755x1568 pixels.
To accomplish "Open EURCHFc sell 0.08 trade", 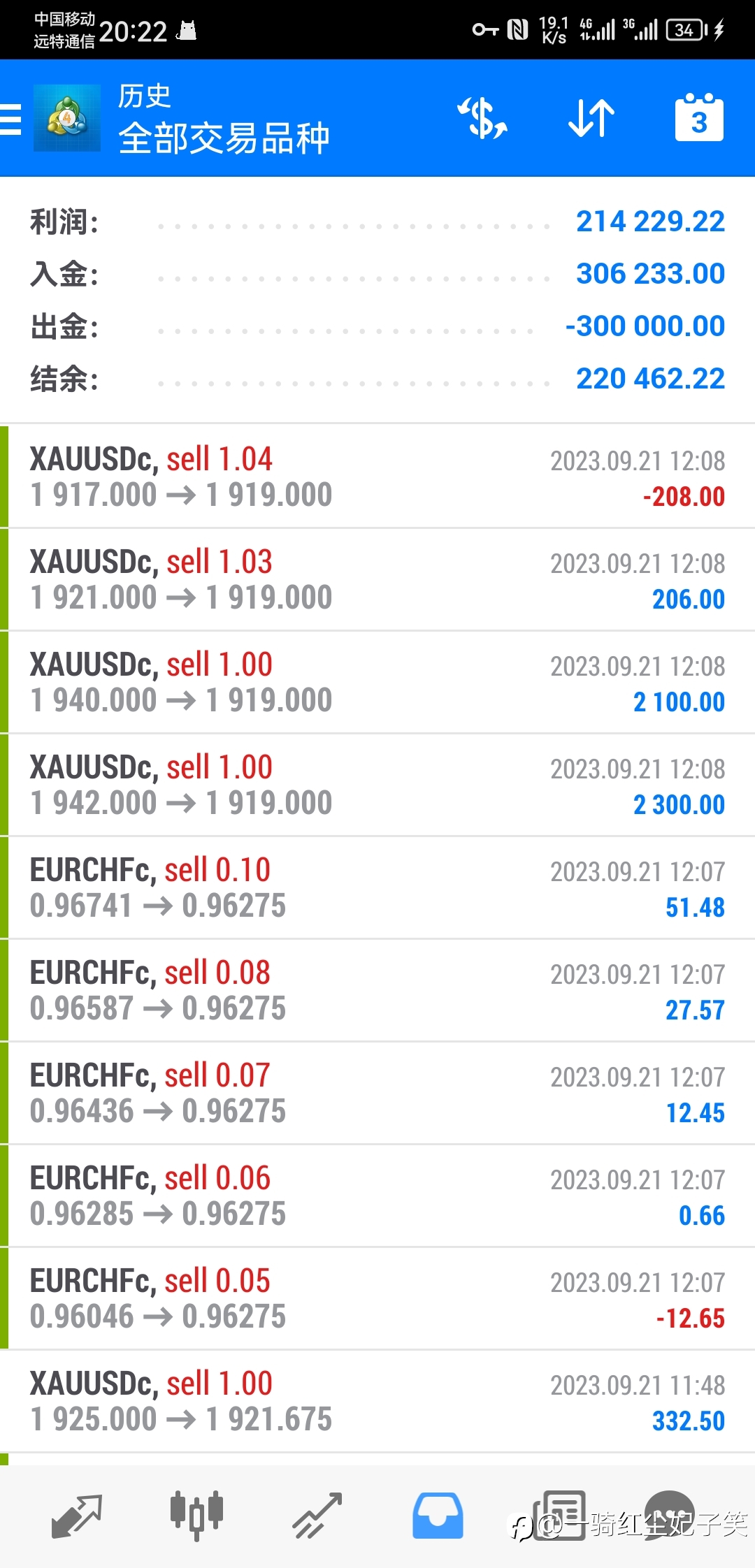I will (377, 990).
